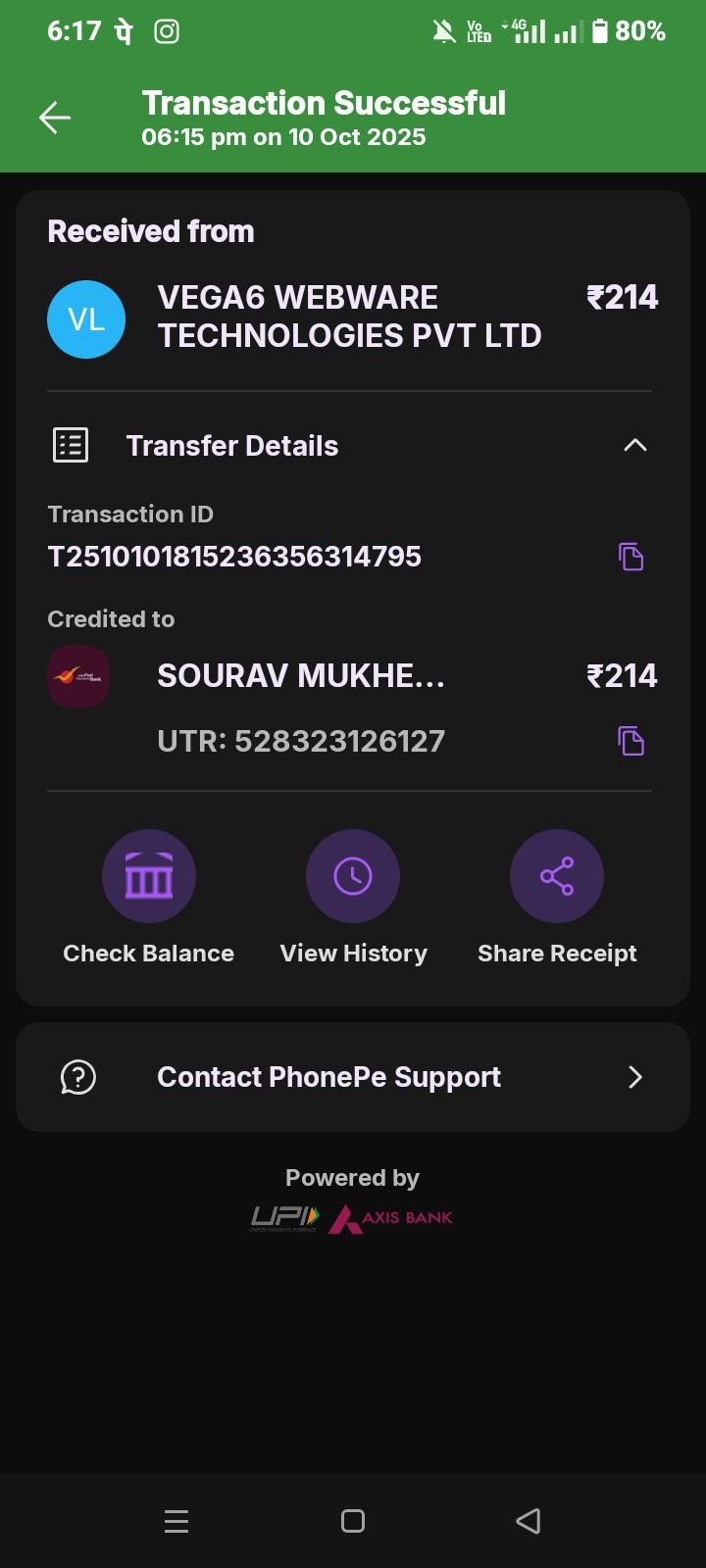Copy the UTR number
The image size is (706, 1568).
(x=630, y=741)
